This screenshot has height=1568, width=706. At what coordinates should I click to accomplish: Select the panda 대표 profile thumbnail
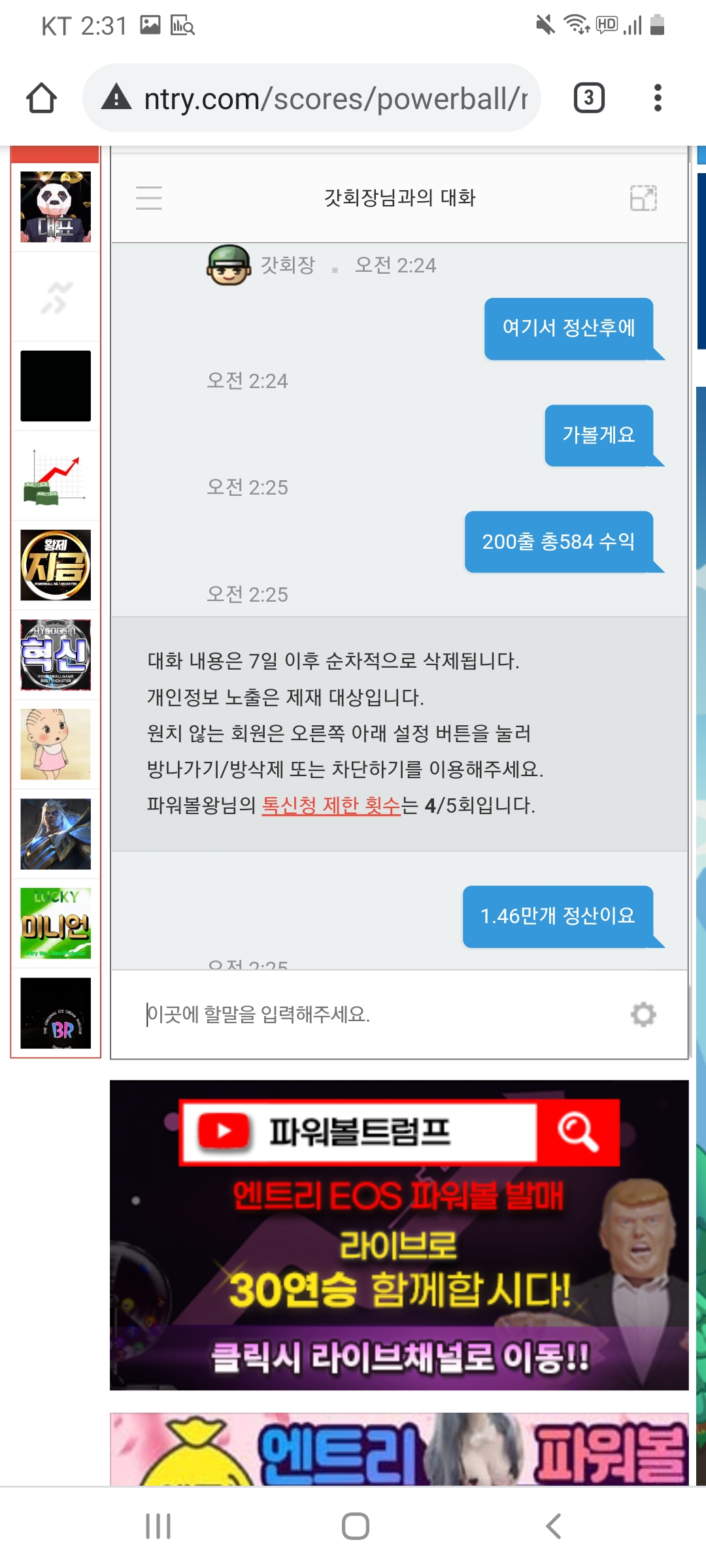tap(56, 206)
